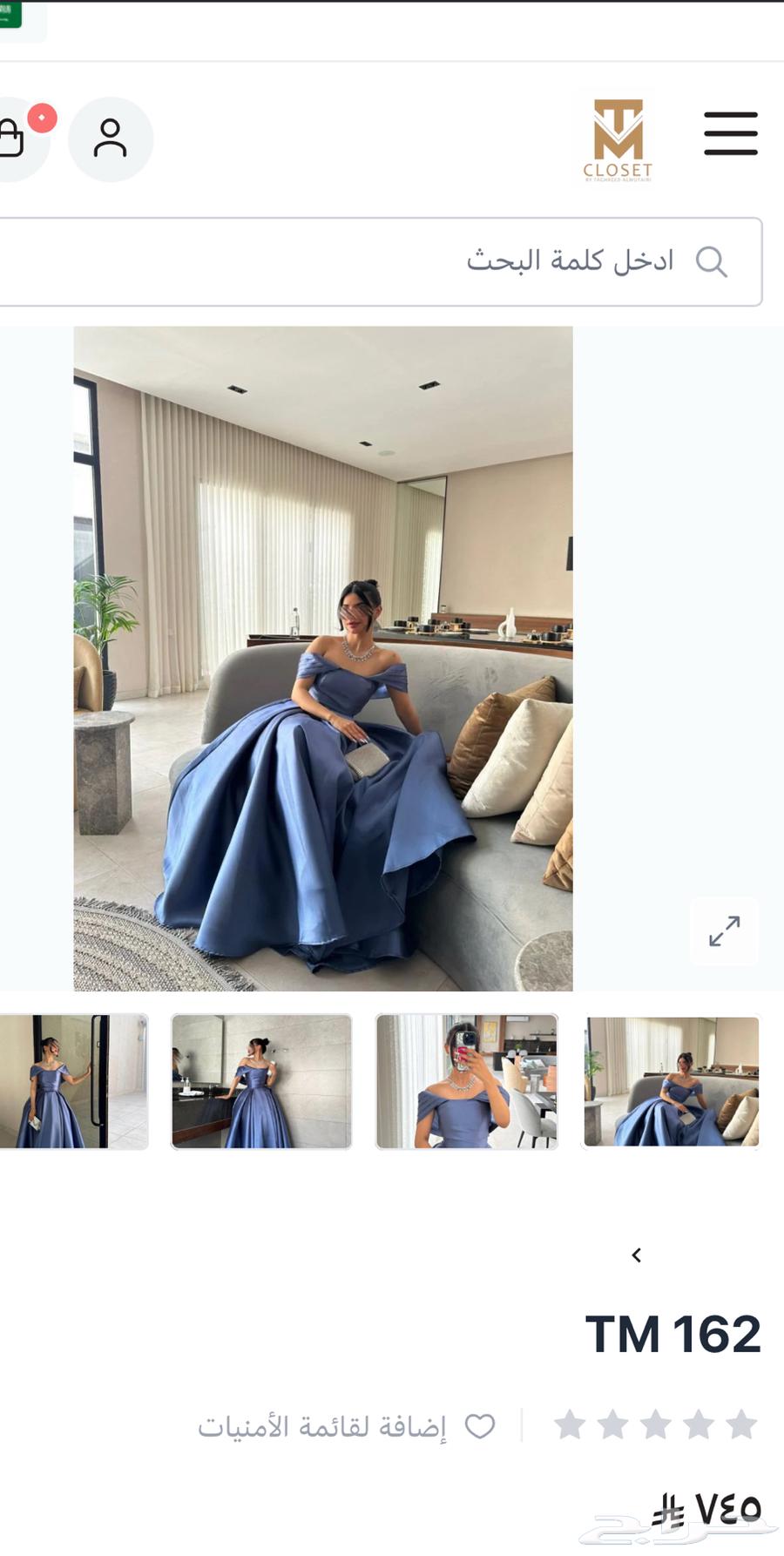Select thumbnail of dress by gray wall
This screenshot has width=784, height=1556.
[x=261, y=1081]
